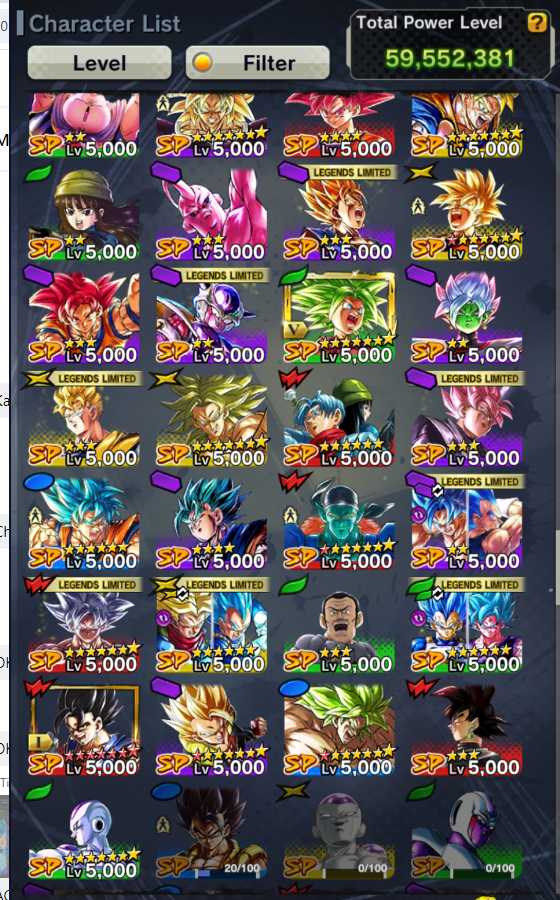The image size is (560, 900).
Task: Open the white Frieza card with seven stars
Action: tap(84, 833)
